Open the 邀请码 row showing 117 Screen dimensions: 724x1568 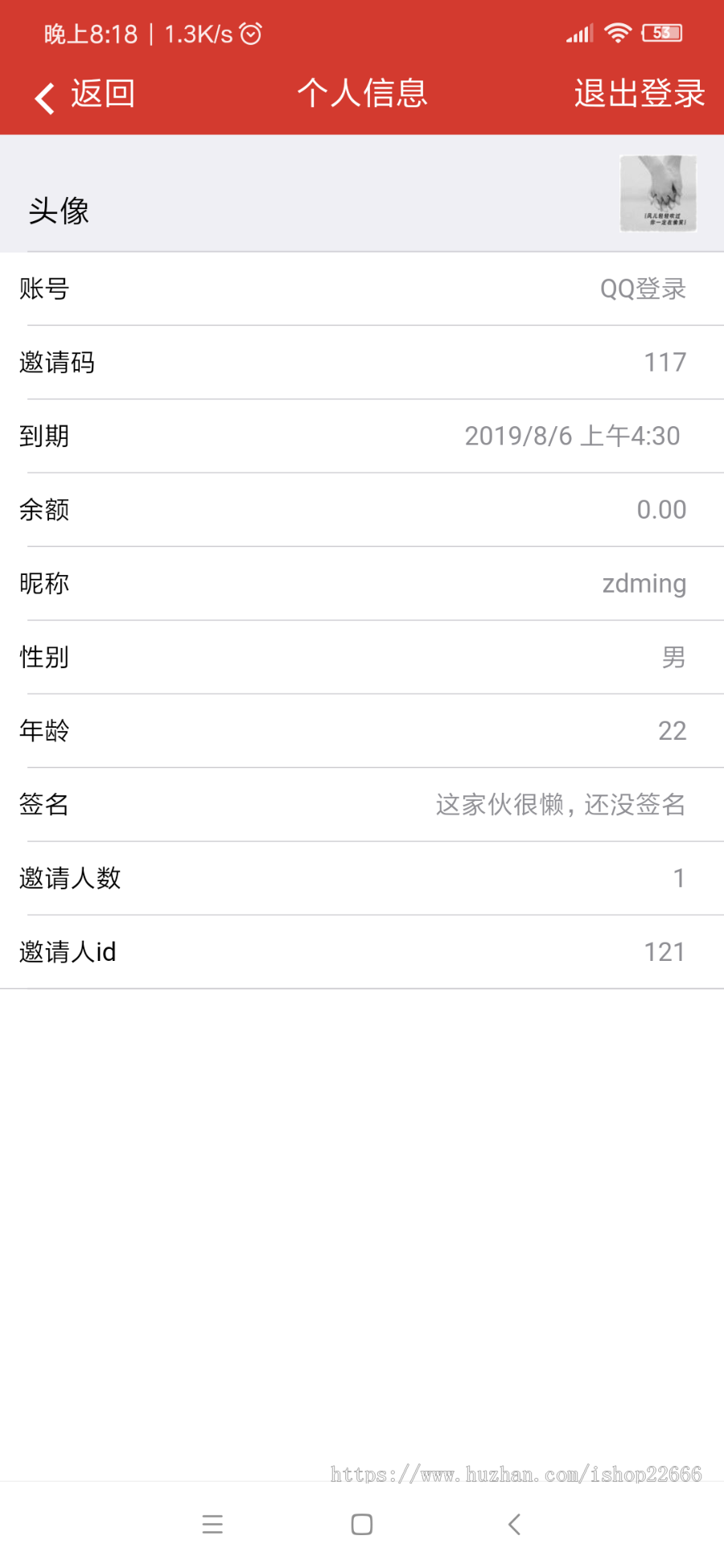click(362, 363)
